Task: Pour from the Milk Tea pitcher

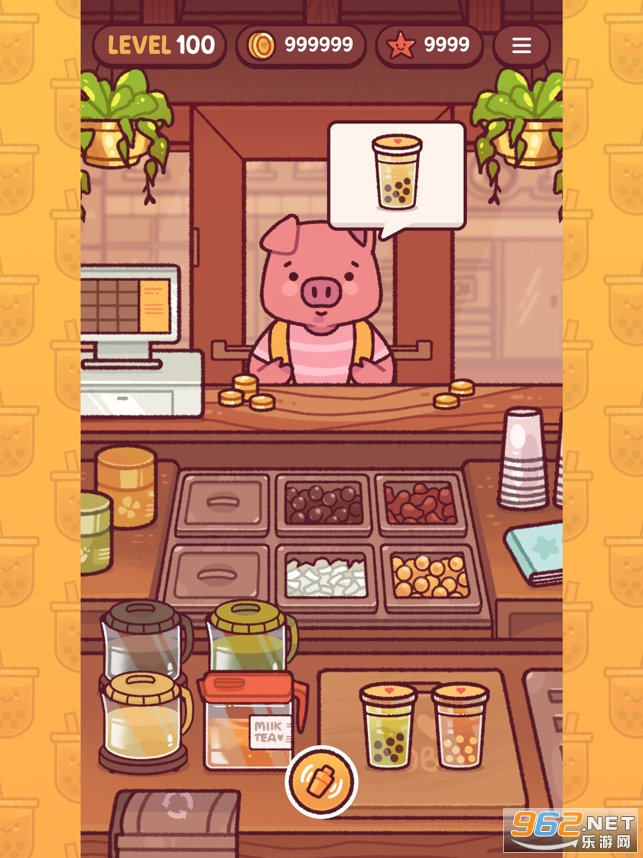Action: pos(248,720)
